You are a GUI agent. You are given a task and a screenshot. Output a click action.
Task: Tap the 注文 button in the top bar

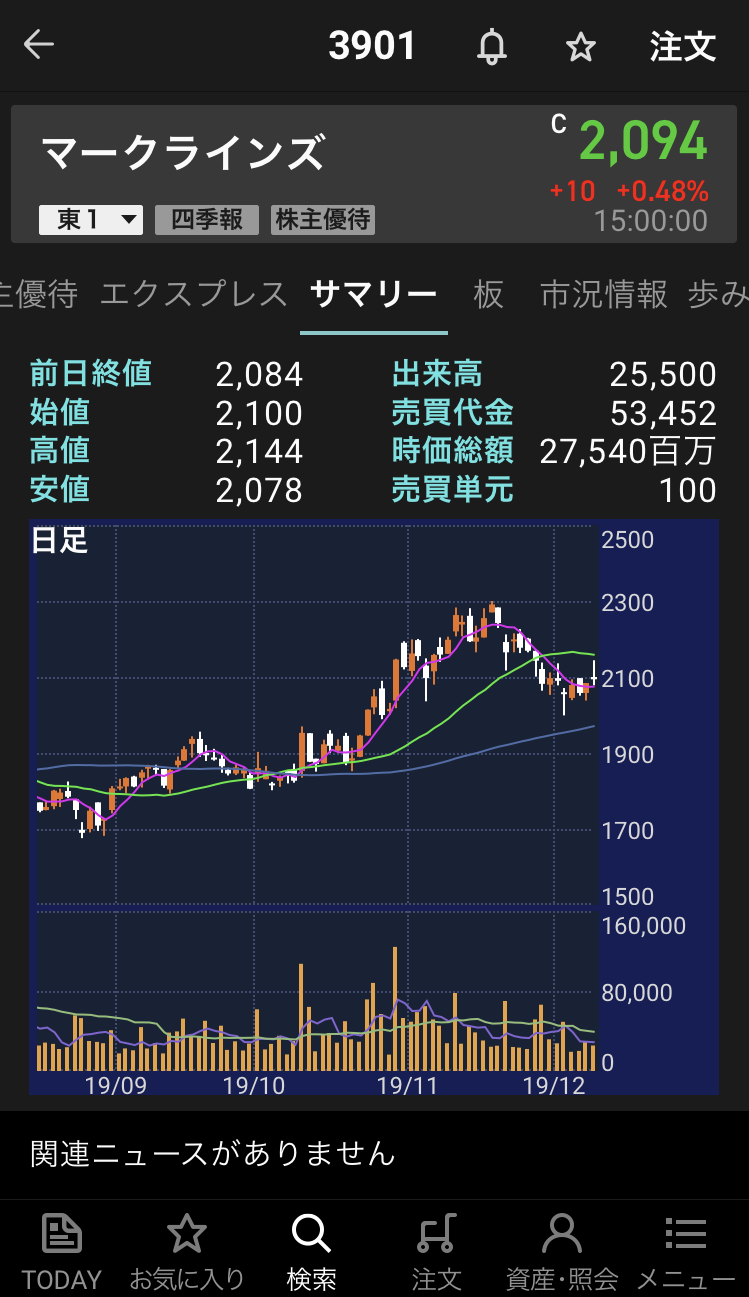click(x=683, y=46)
